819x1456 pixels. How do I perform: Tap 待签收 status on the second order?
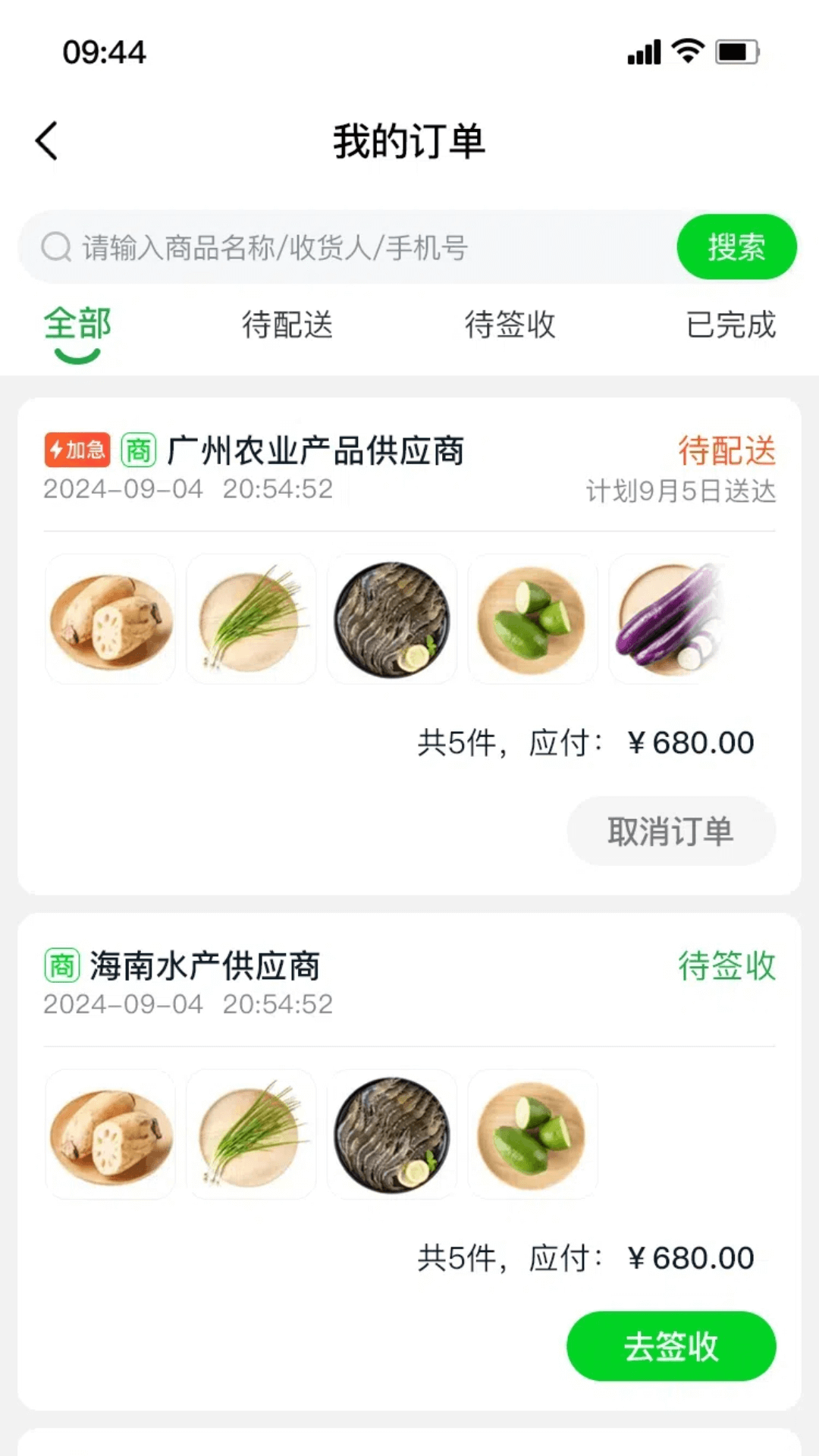coord(726,965)
